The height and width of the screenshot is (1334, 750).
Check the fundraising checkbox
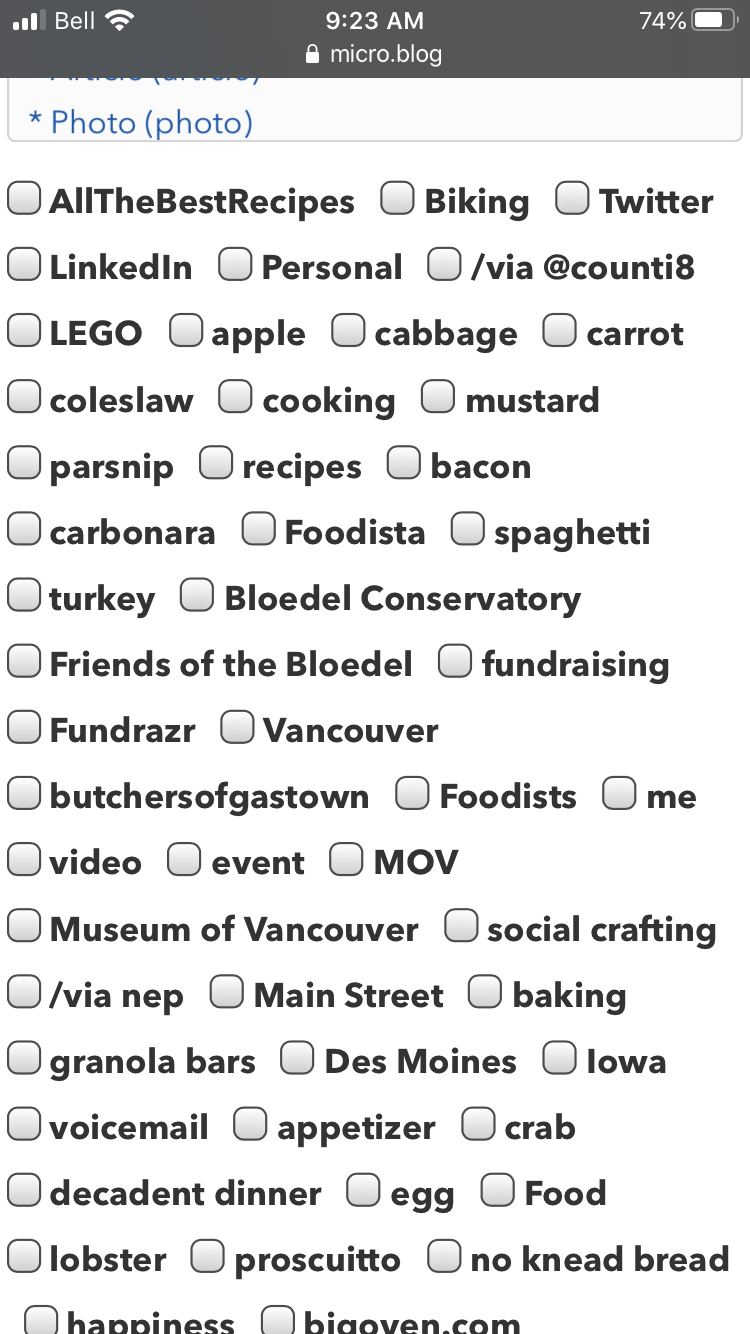coord(455,661)
